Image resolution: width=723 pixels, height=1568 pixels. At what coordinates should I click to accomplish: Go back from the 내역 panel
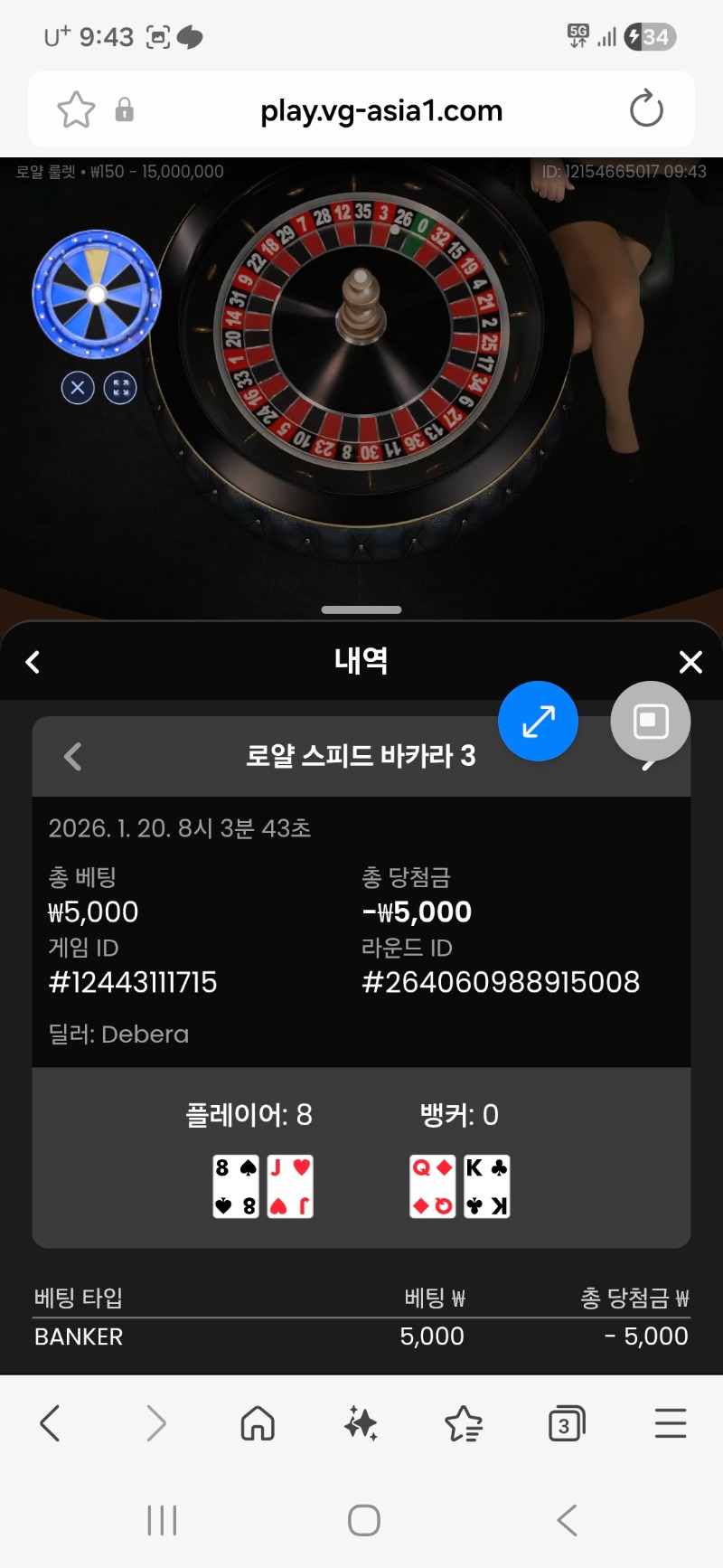(33, 662)
